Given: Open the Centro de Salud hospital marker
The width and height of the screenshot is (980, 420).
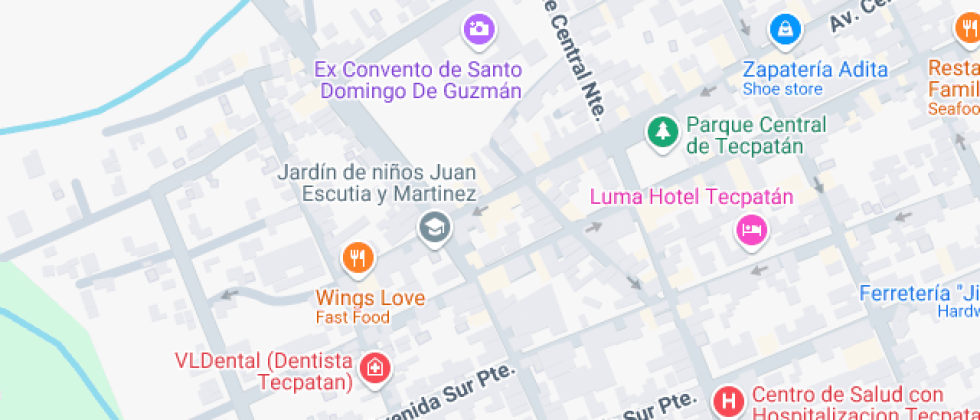Looking at the screenshot, I should click(x=728, y=402).
